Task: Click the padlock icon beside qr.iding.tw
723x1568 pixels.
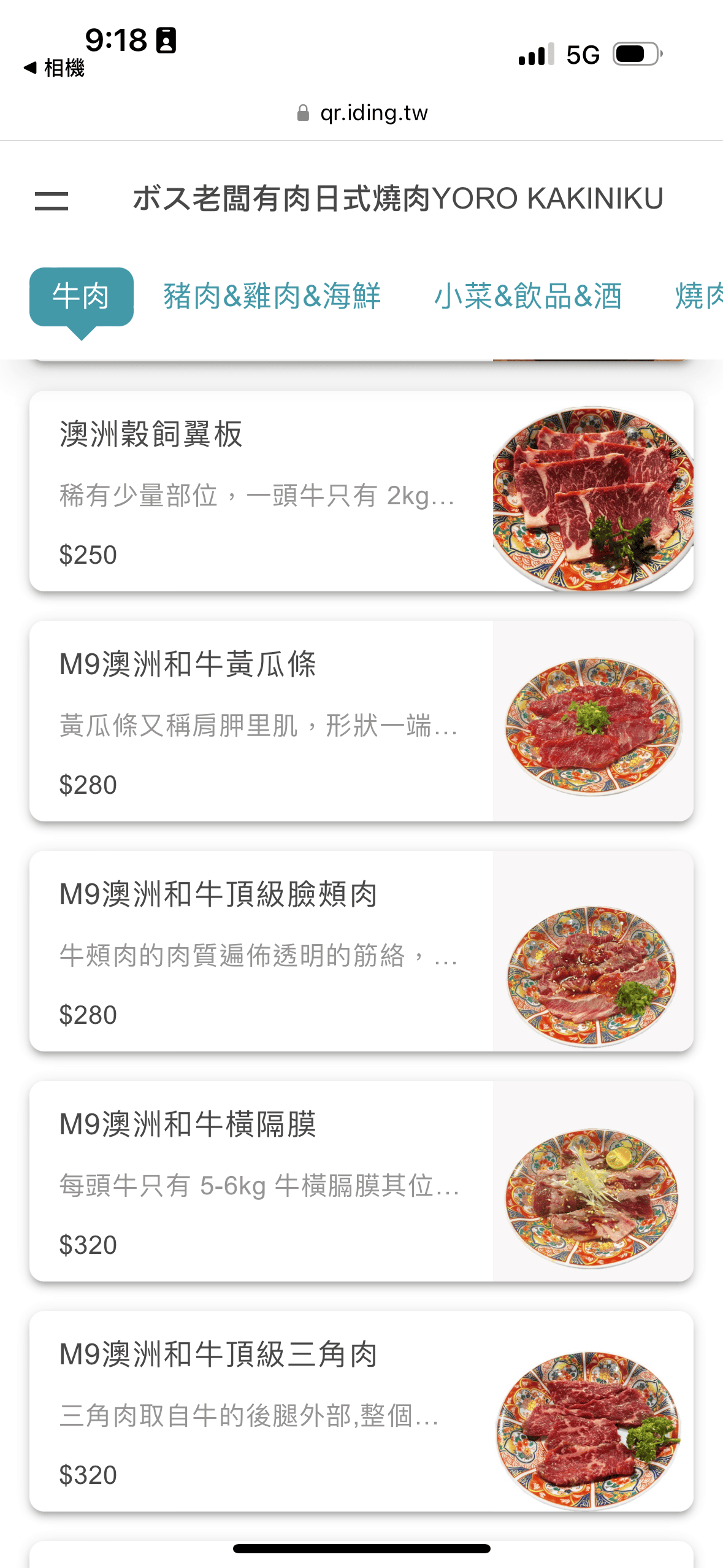Action: coord(302,112)
